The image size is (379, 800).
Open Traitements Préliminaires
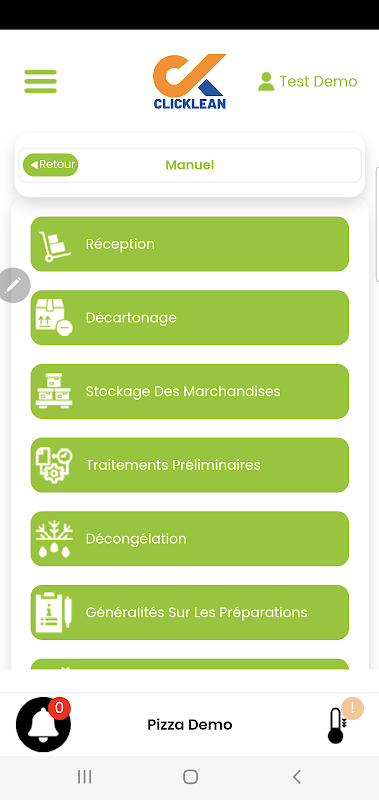coord(190,465)
